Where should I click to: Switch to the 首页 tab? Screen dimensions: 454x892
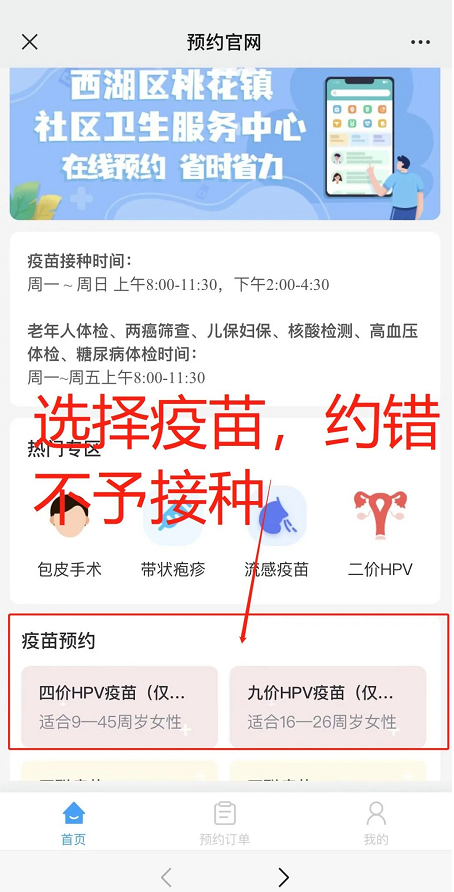click(x=74, y=823)
